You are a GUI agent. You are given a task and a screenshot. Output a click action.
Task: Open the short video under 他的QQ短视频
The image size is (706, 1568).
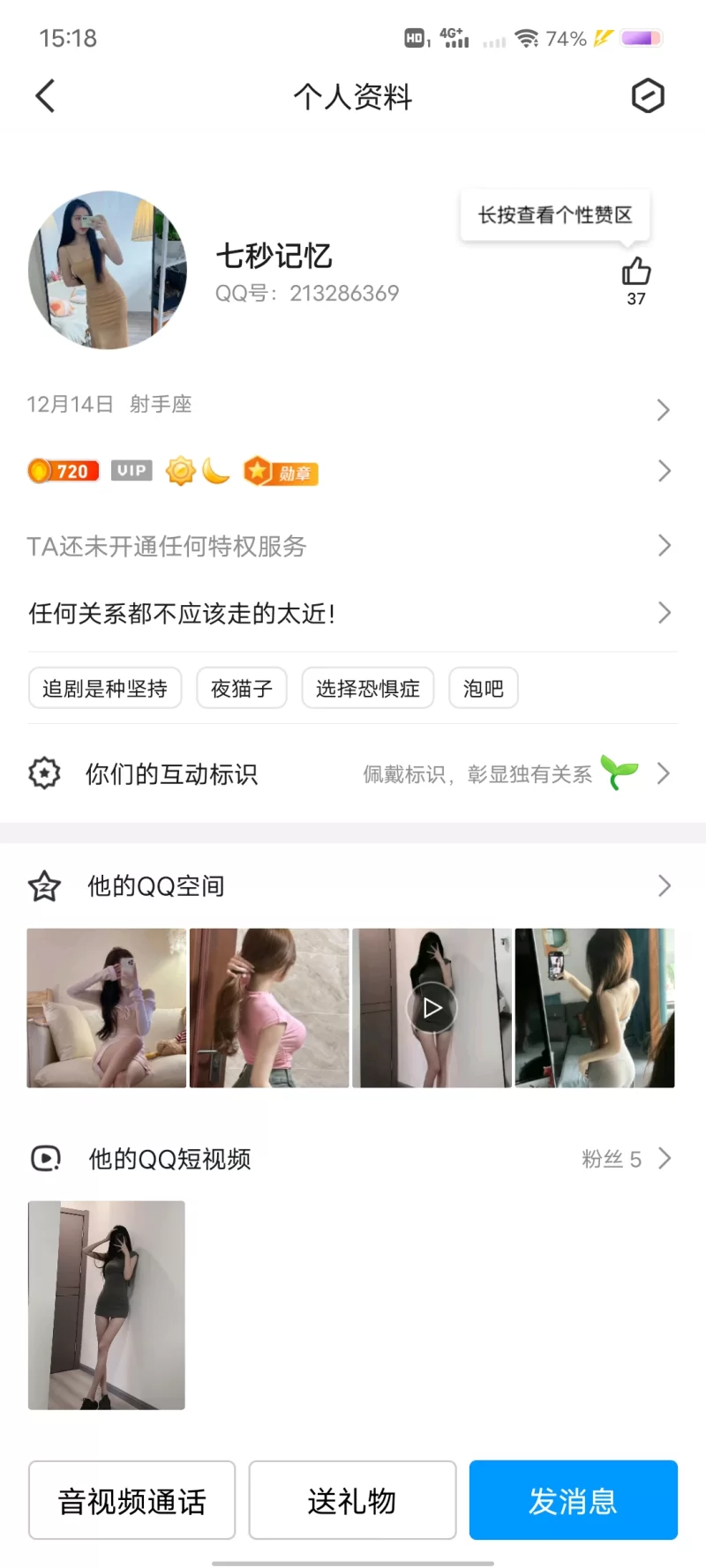click(107, 1304)
